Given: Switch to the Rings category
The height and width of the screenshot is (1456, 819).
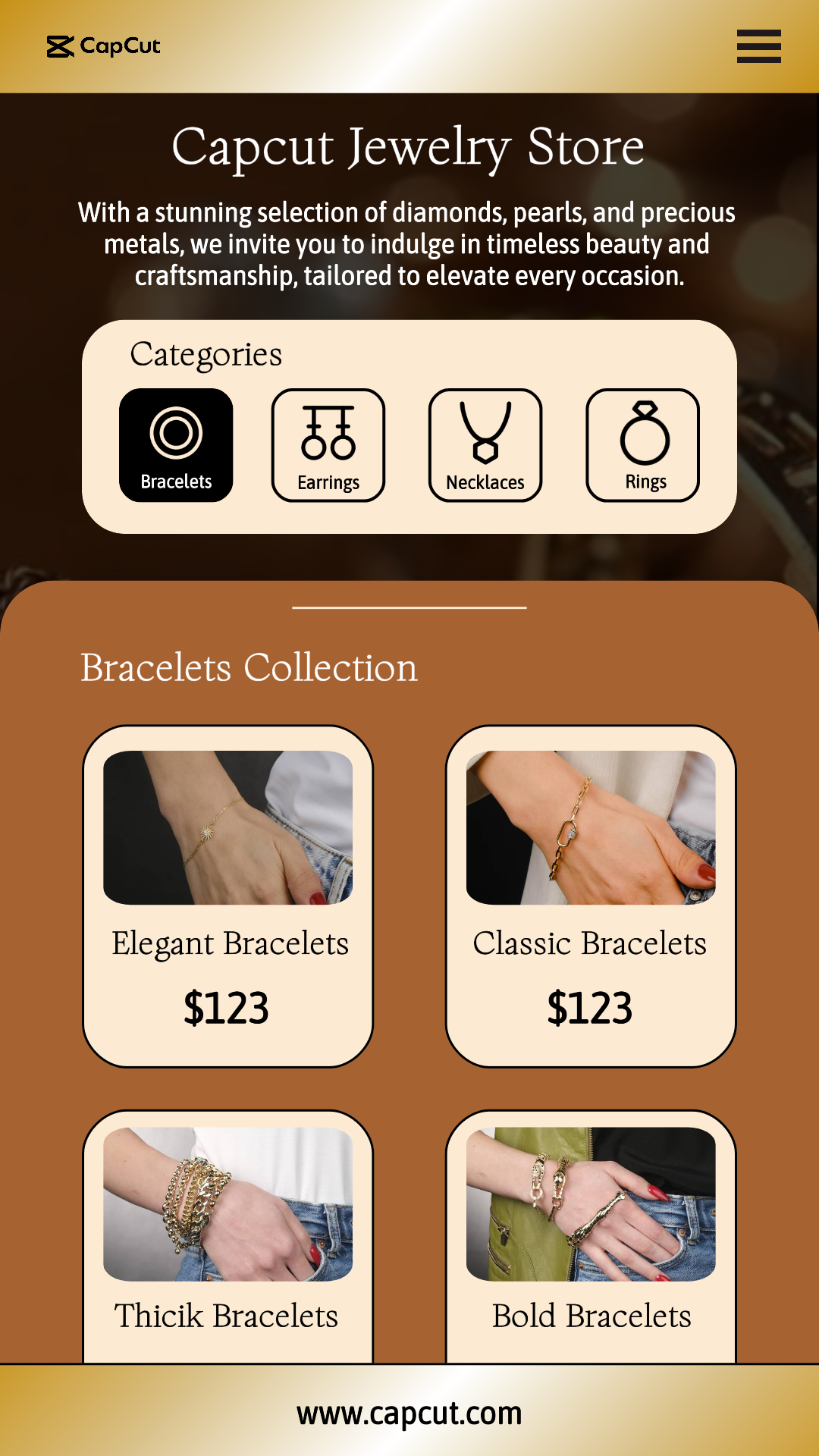Looking at the screenshot, I should click(x=643, y=445).
